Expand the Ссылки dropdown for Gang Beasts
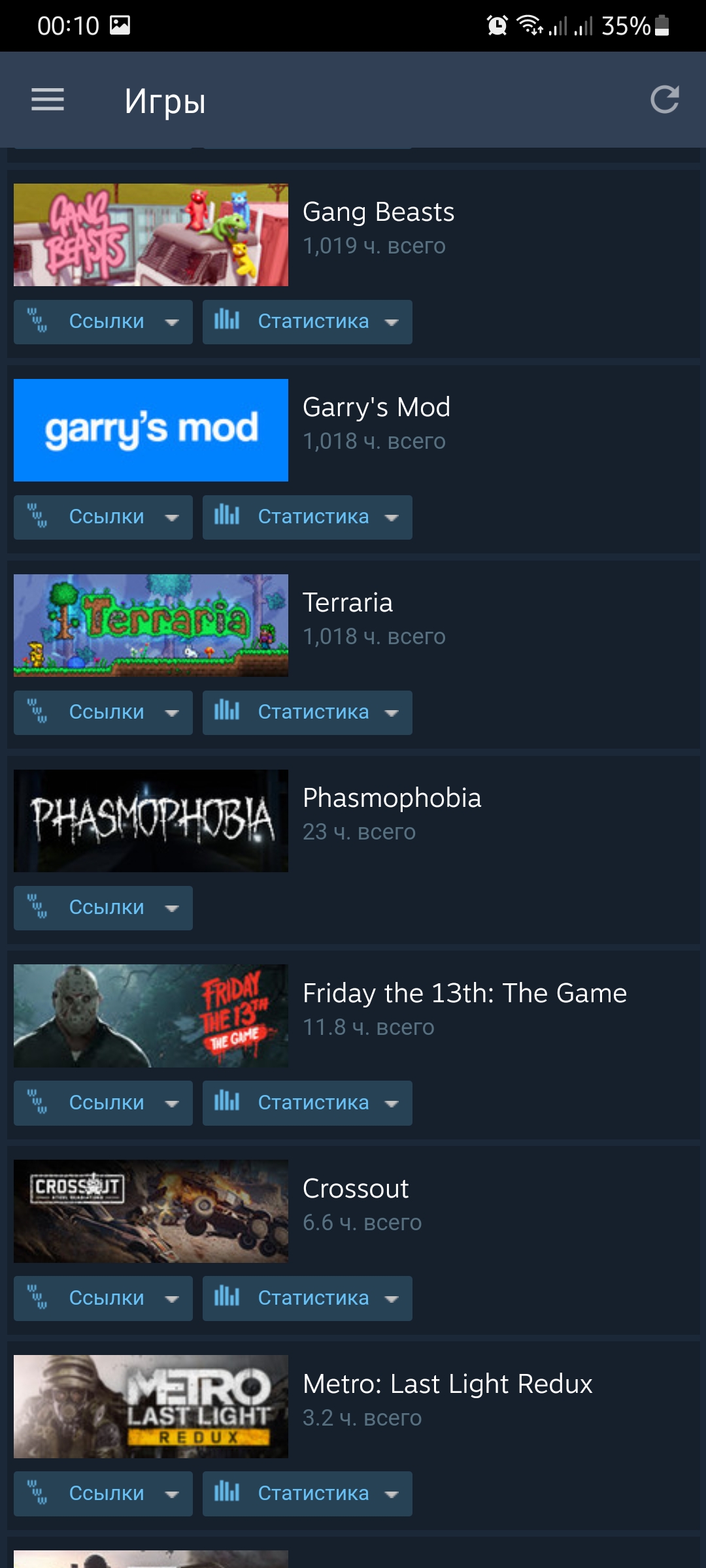Image resolution: width=706 pixels, height=1568 pixels. pyautogui.click(x=103, y=321)
